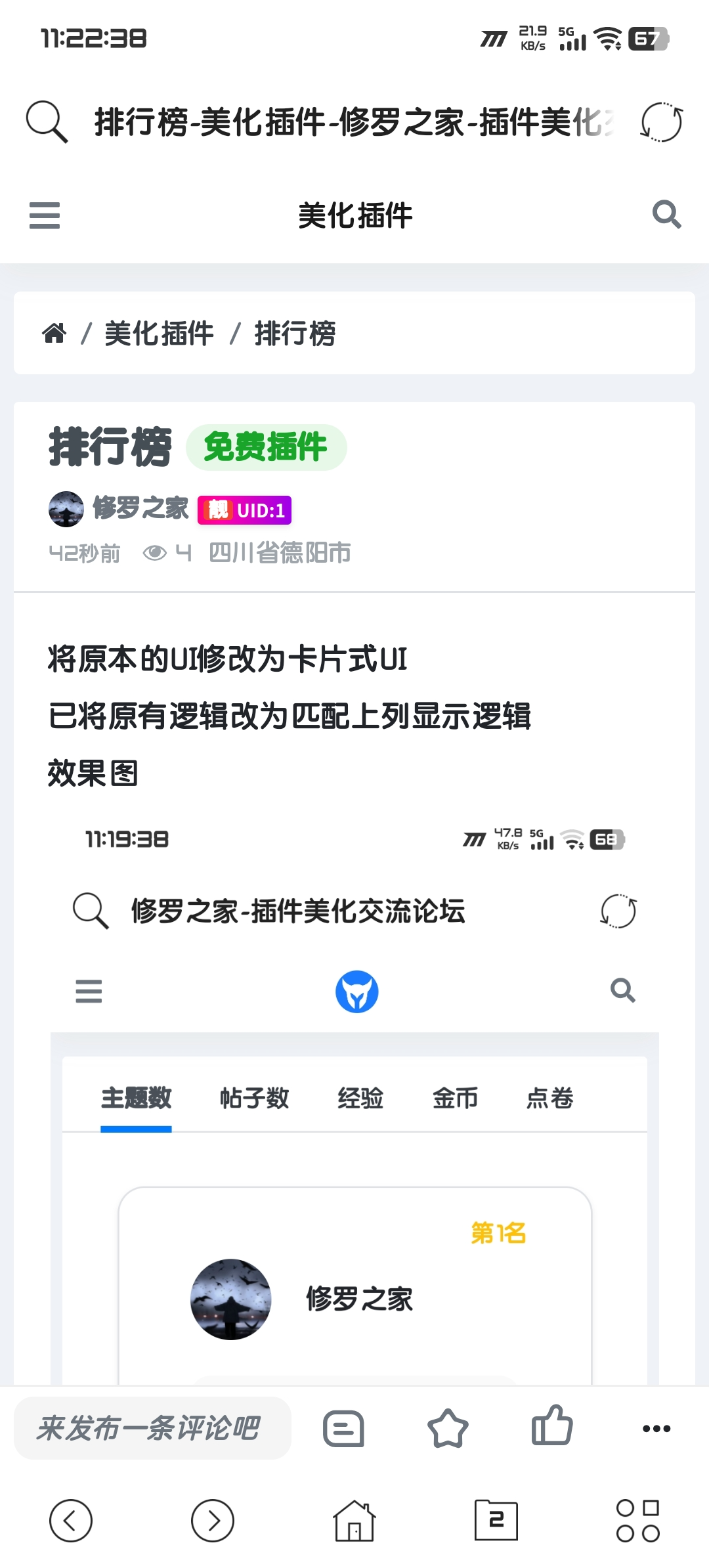Tap the browser address bar title

[x=354, y=122]
